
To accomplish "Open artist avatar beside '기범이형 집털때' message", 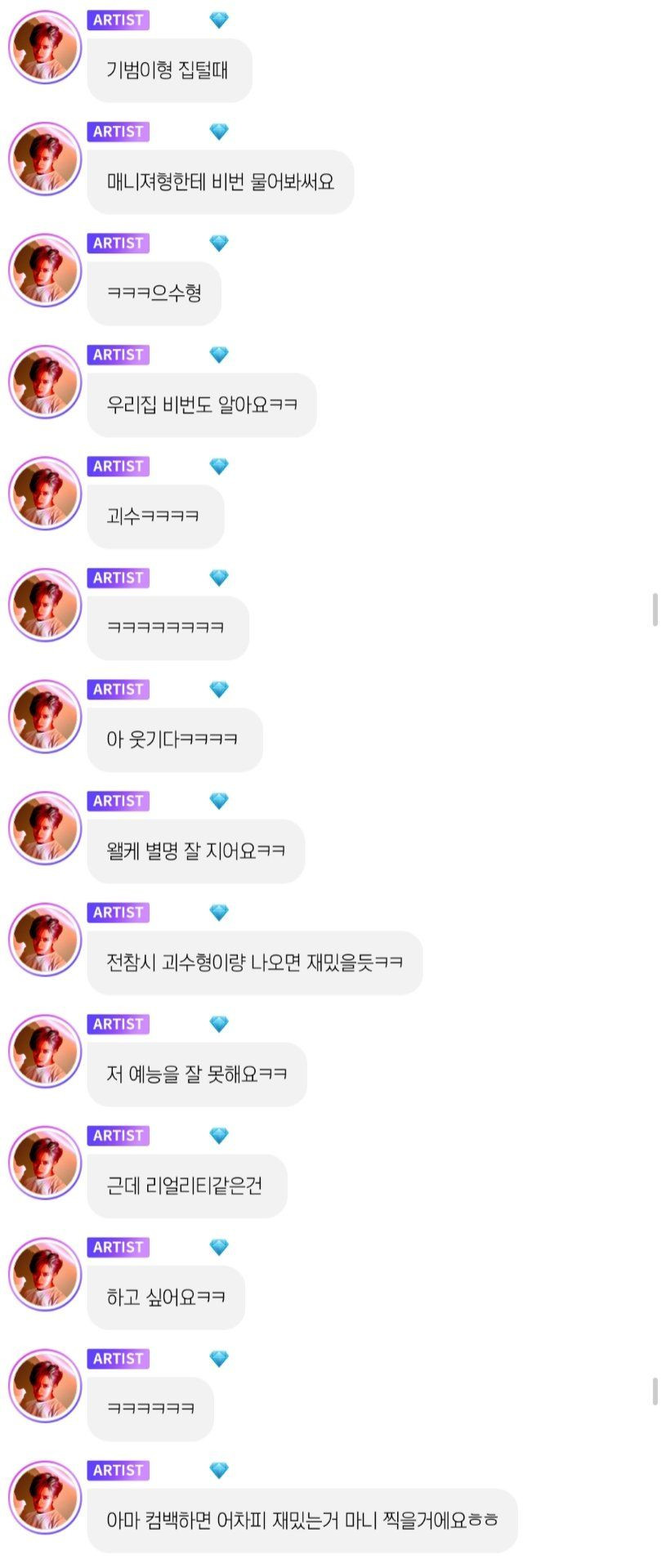I will (x=45, y=47).
